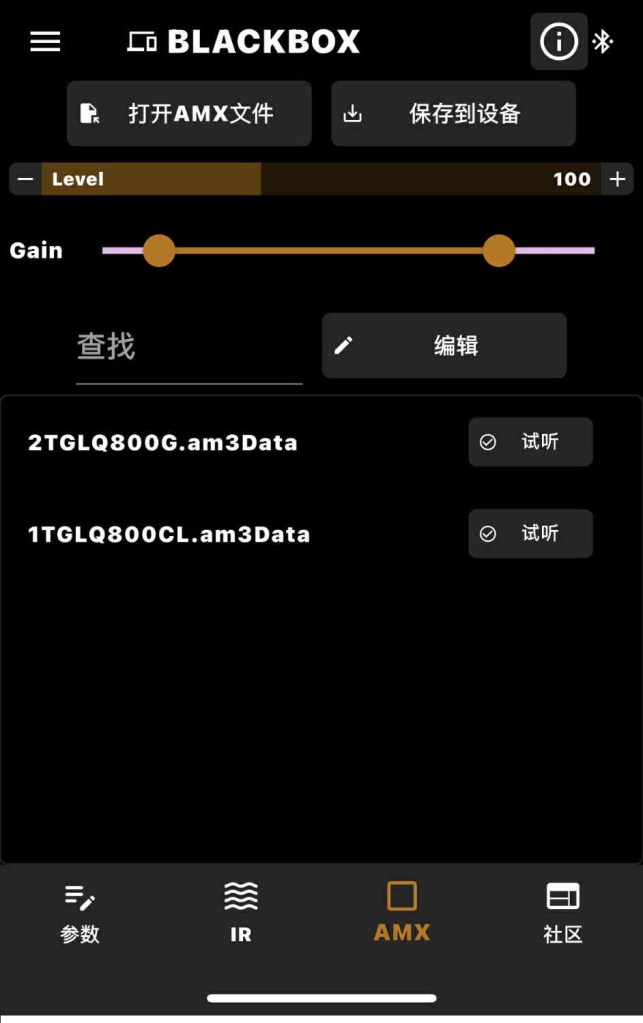Tap the right Gain slider handle
Image resolution: width=643 pixels, height=1023 pixels.
pos(499,250)
